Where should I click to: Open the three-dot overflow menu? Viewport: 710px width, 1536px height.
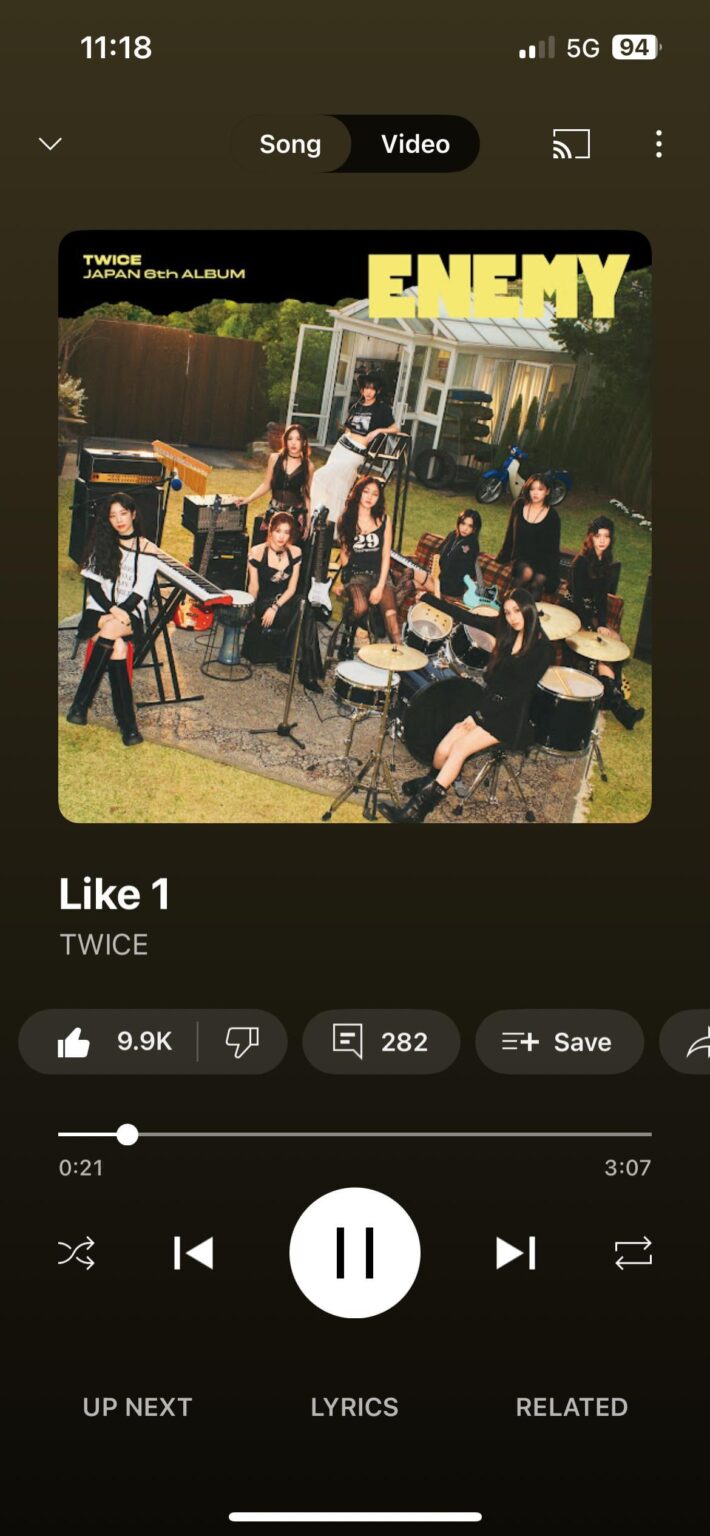pyautogui.click(x=658, y=144)
